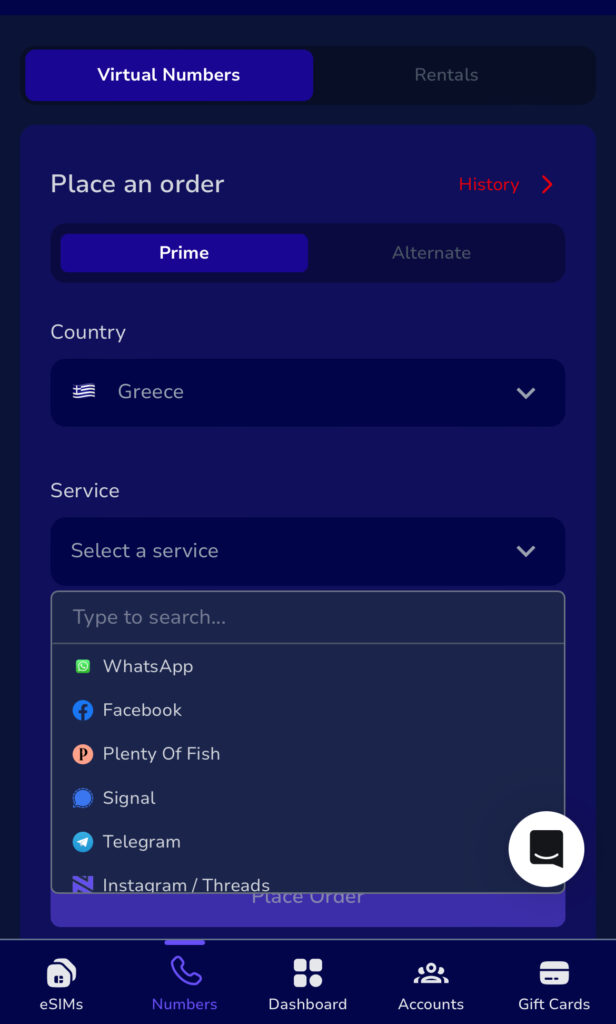Choose WhatsApp from the service list
The width and height of the screenshot is (616, 1024).
(x=148, y=666)
